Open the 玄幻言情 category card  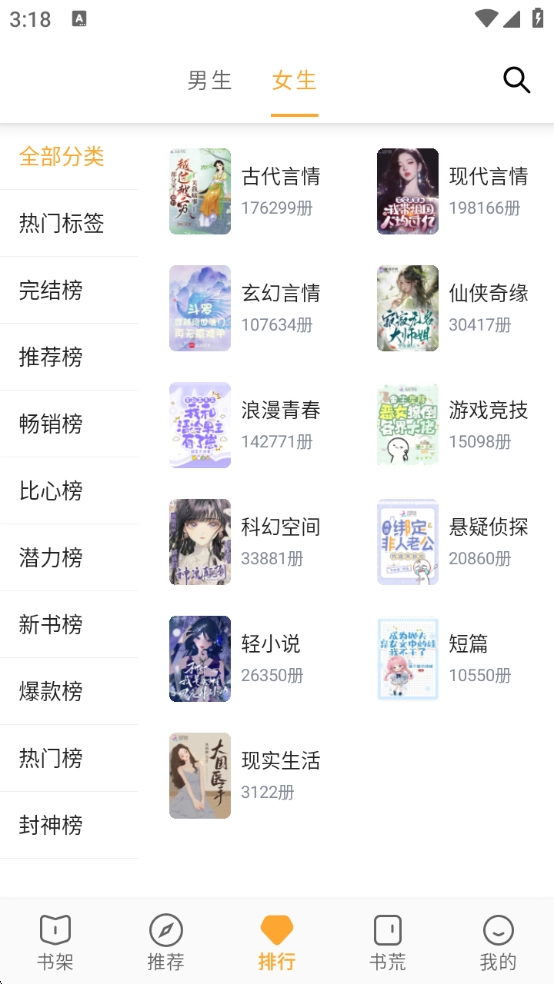[x=251, y=308]
